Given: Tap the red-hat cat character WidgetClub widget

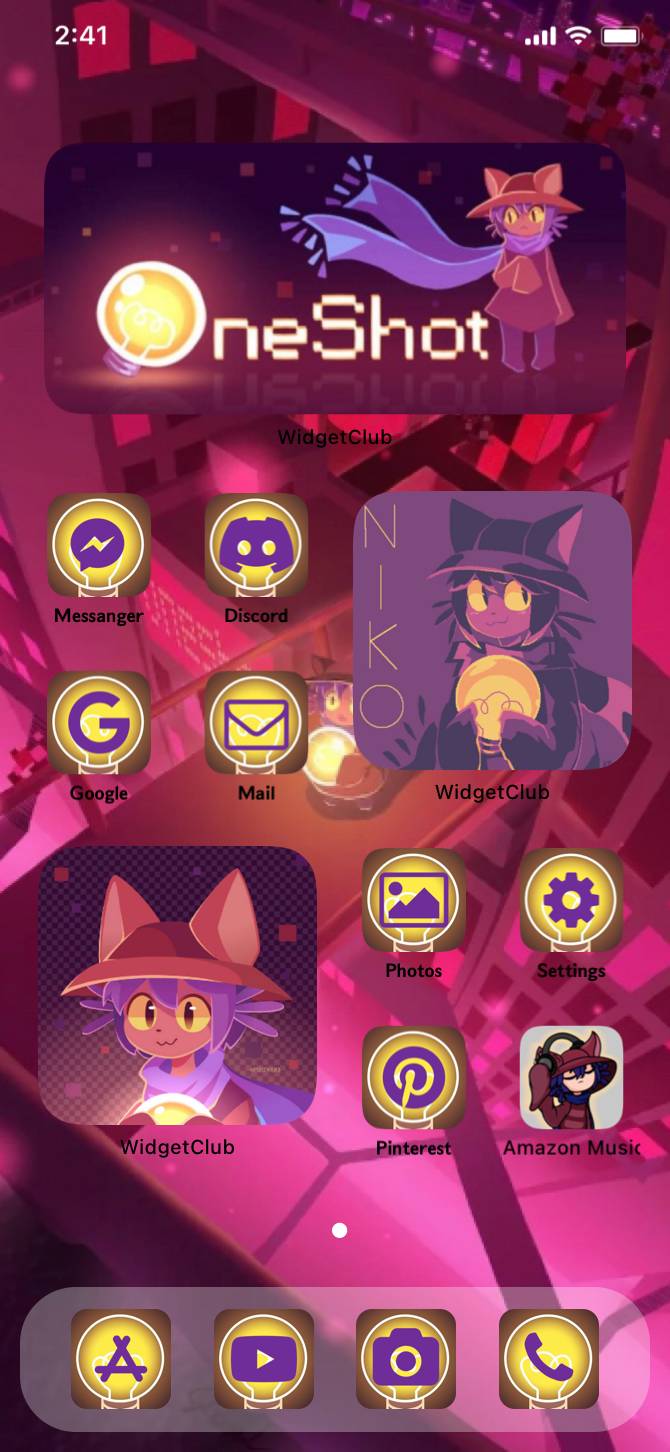Looking at the screenshot, I should [x=177, y=986].
